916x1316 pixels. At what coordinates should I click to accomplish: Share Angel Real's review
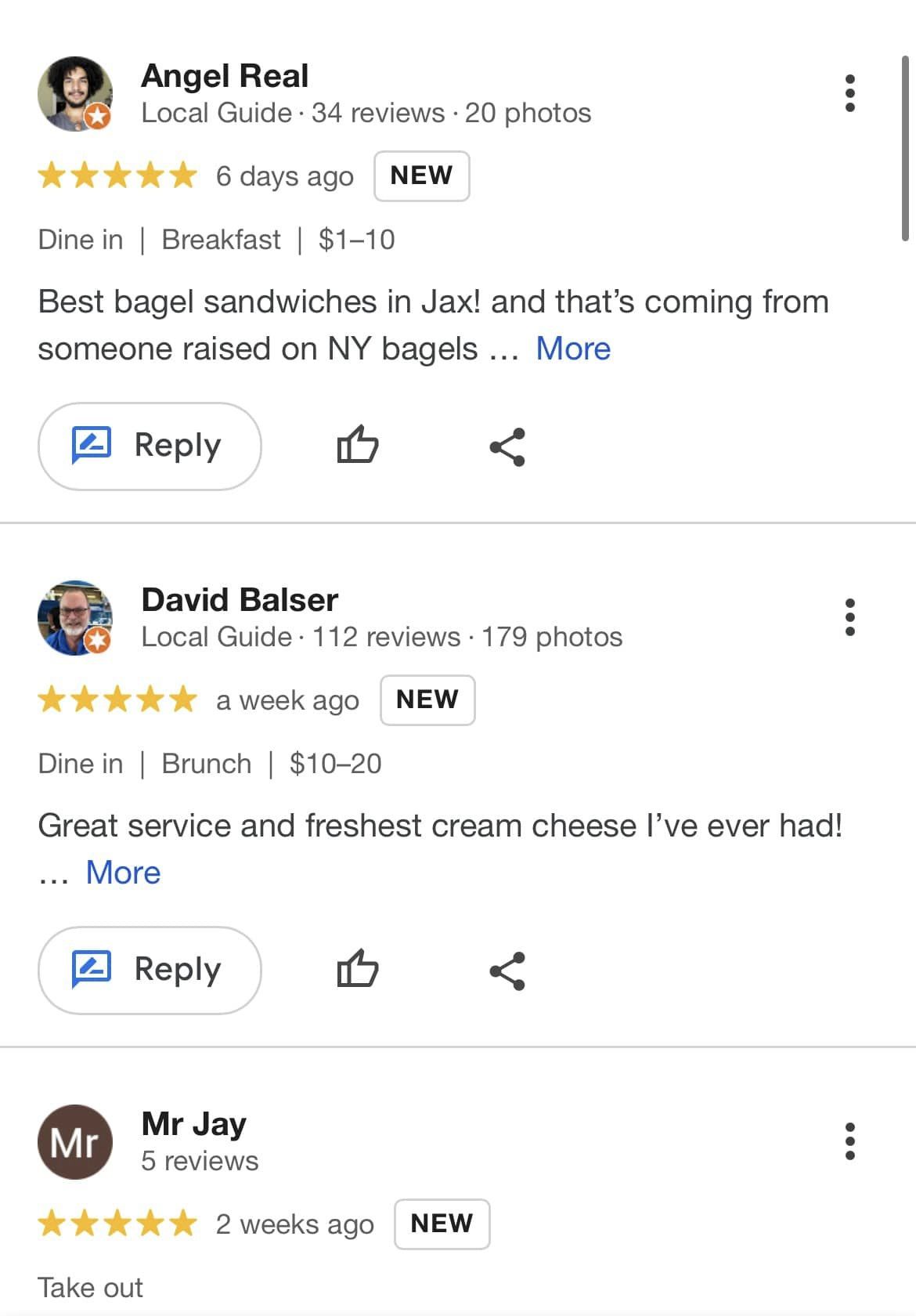(507, 446)
